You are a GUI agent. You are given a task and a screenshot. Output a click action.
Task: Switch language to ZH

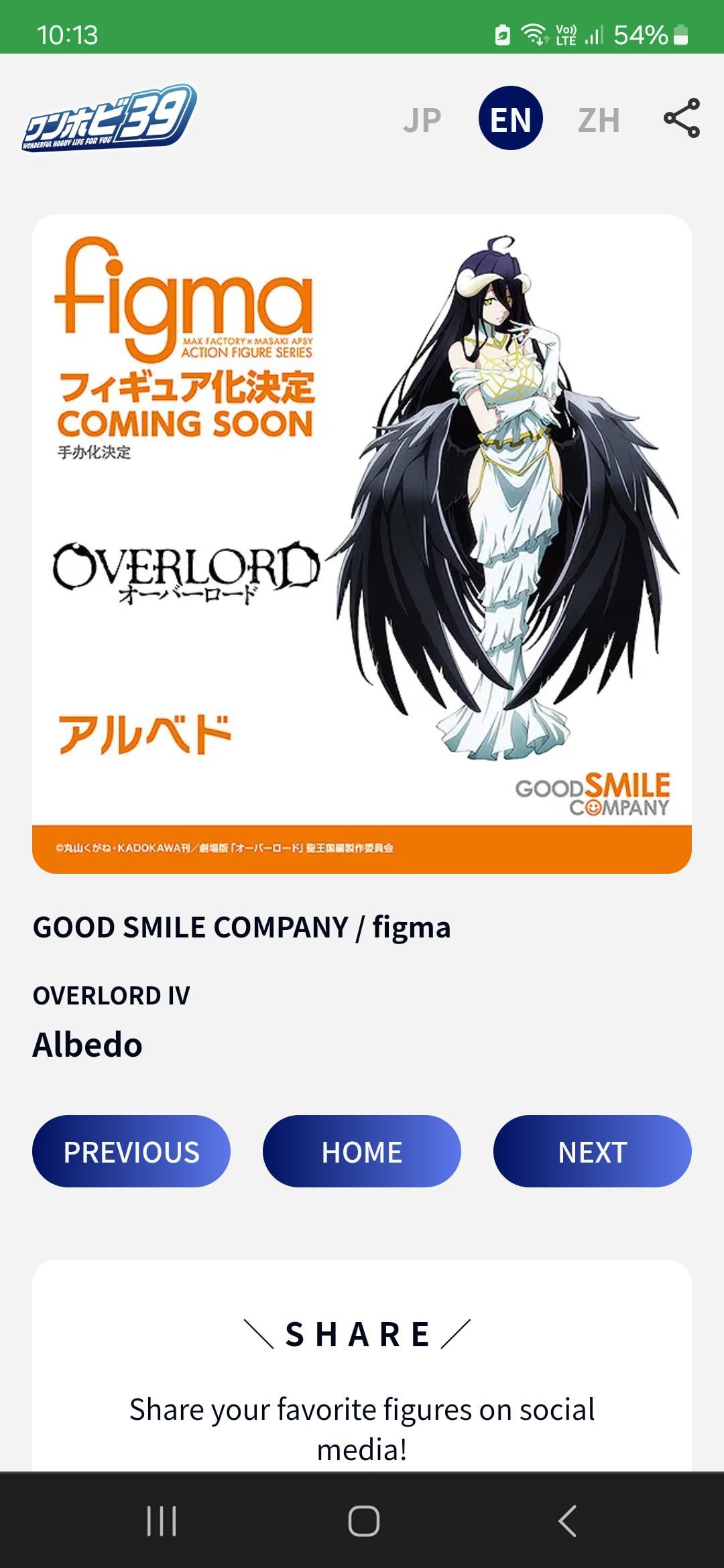click(x=599, y=120)
